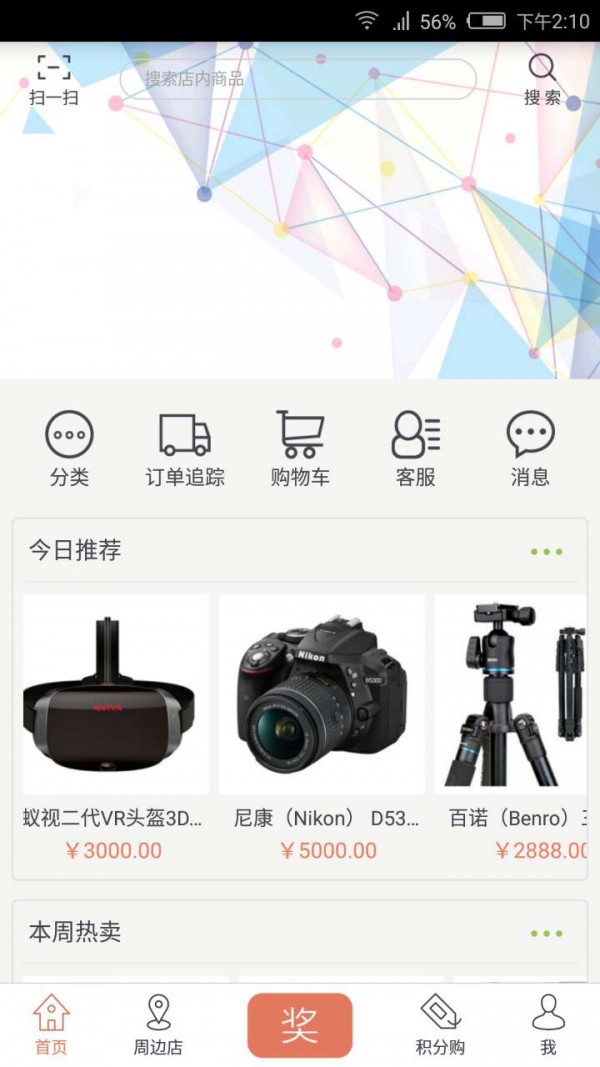600x1067 pixels.
Task: Switch to the 首页 home tab
Action: click(51, 1025)
